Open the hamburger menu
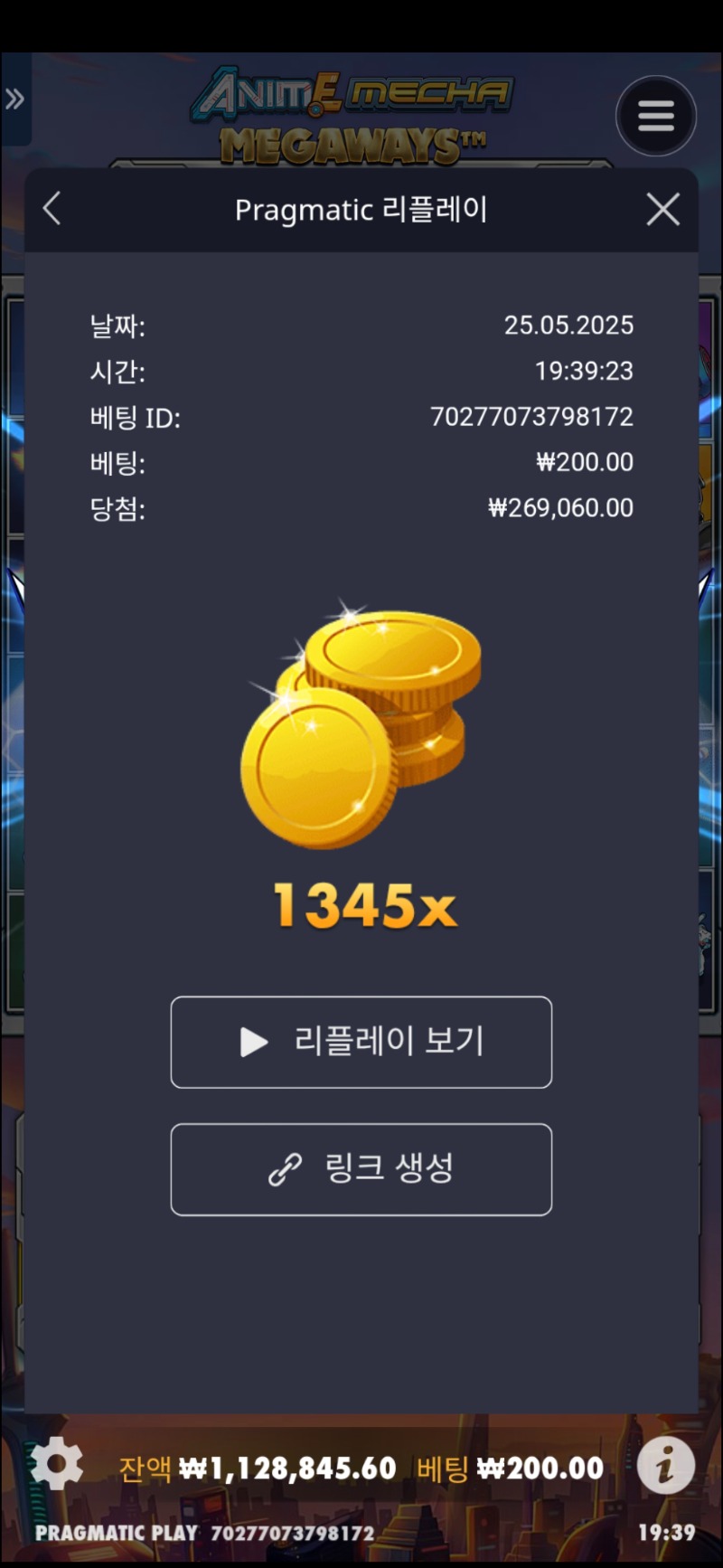723x1568 pixels. click(656, 117)
